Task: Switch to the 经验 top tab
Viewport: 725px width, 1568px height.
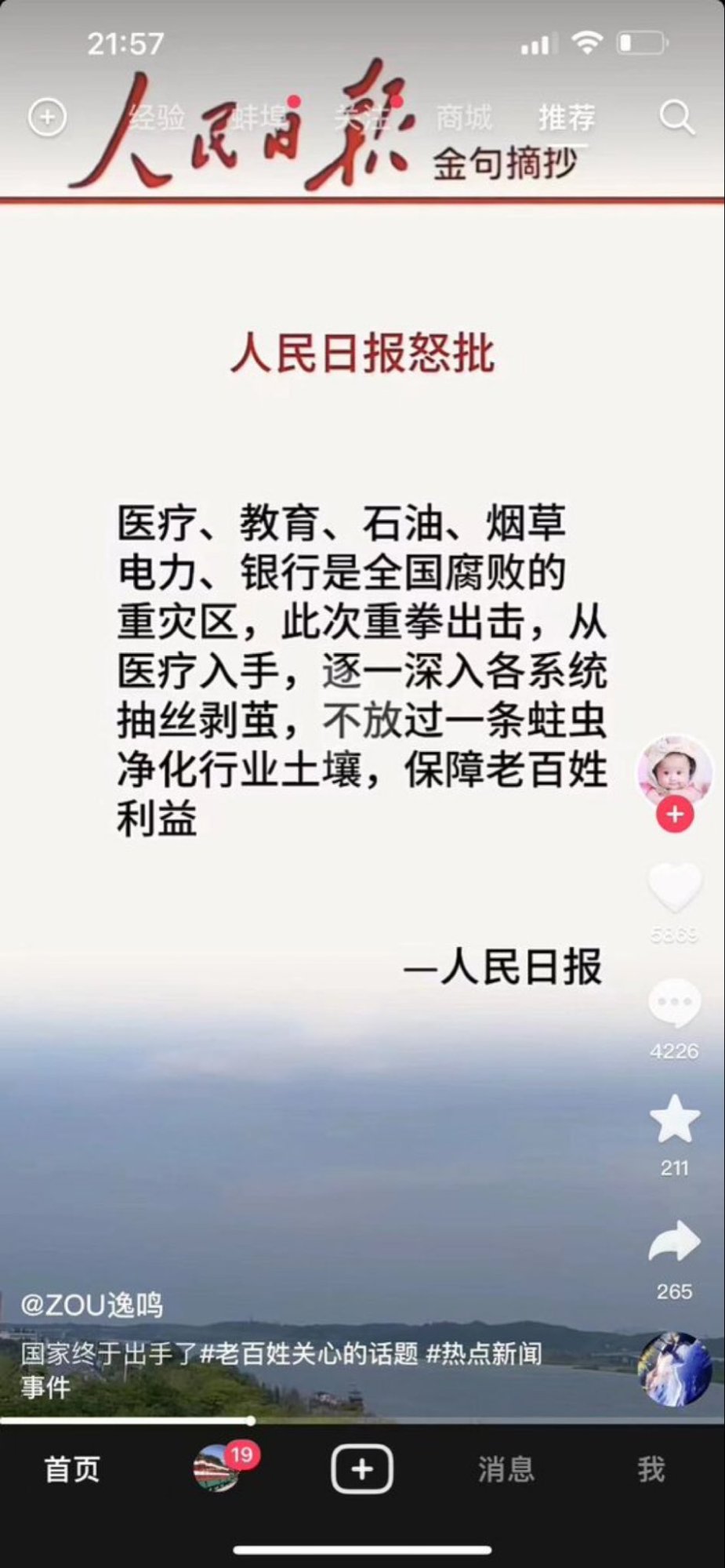Action: coord(158,118)
